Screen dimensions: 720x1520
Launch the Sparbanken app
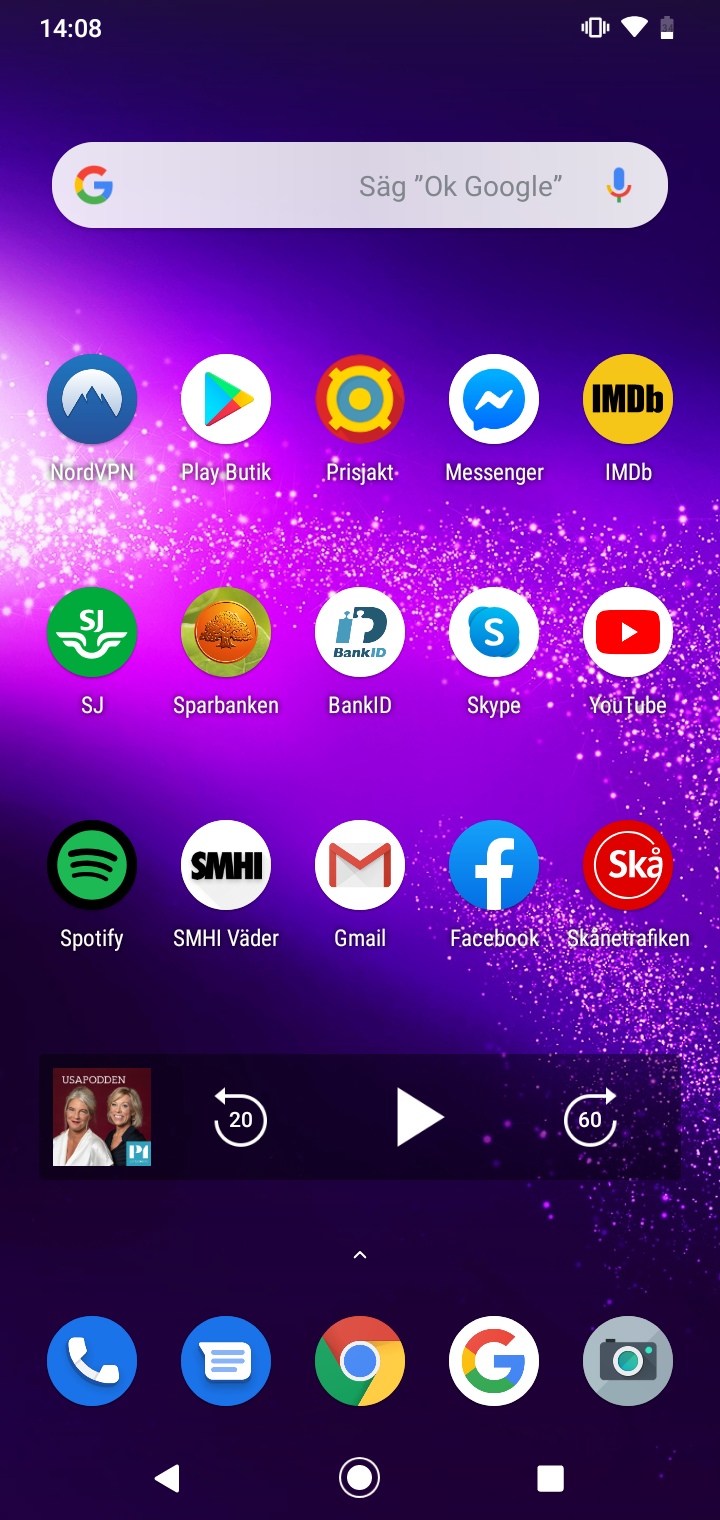[226, 632]
